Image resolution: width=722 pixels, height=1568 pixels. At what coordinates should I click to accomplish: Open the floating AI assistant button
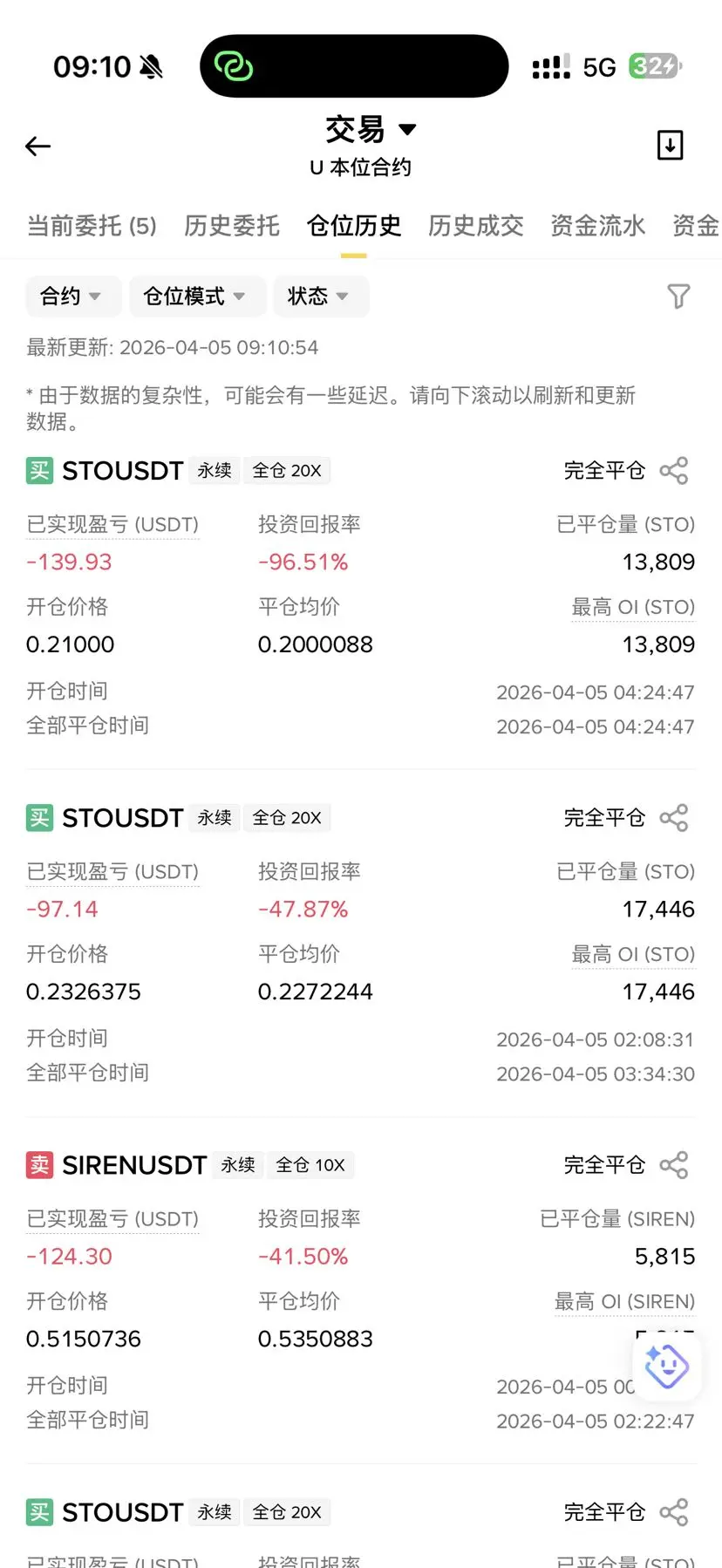click(667, 1366)
